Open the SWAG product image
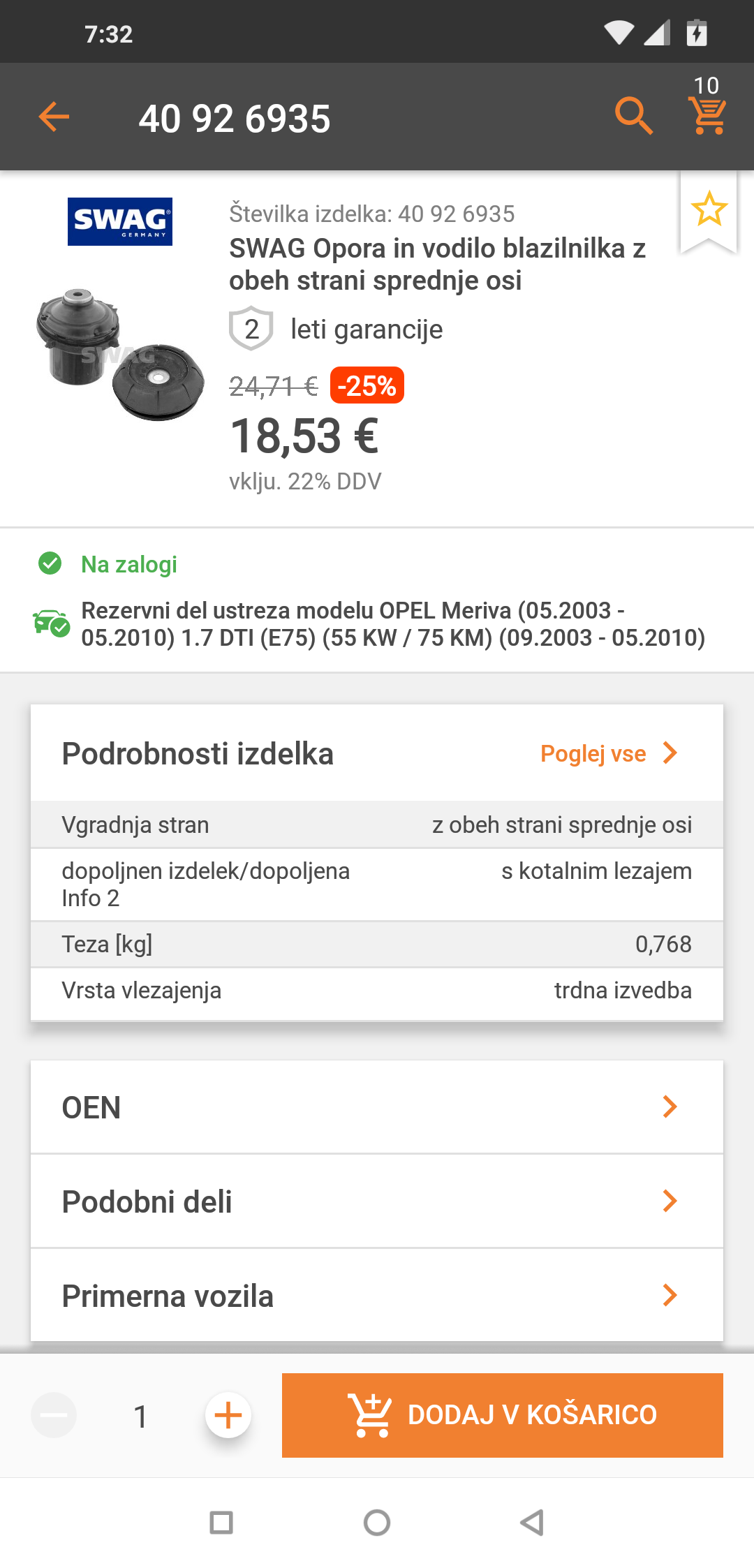This screenshot has width=754, height=1568. pyautogui.click(x=120, y=353)
